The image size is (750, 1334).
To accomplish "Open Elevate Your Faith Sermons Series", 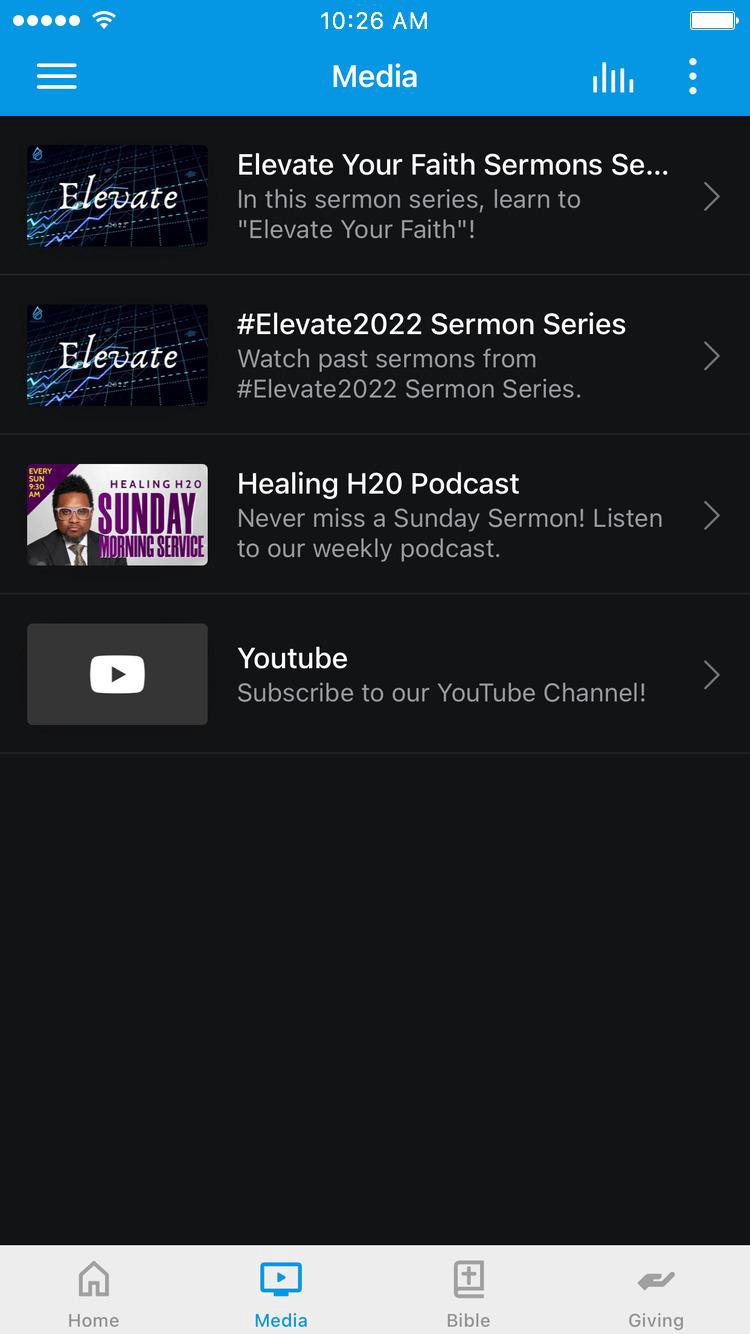I will pos(375,196).
